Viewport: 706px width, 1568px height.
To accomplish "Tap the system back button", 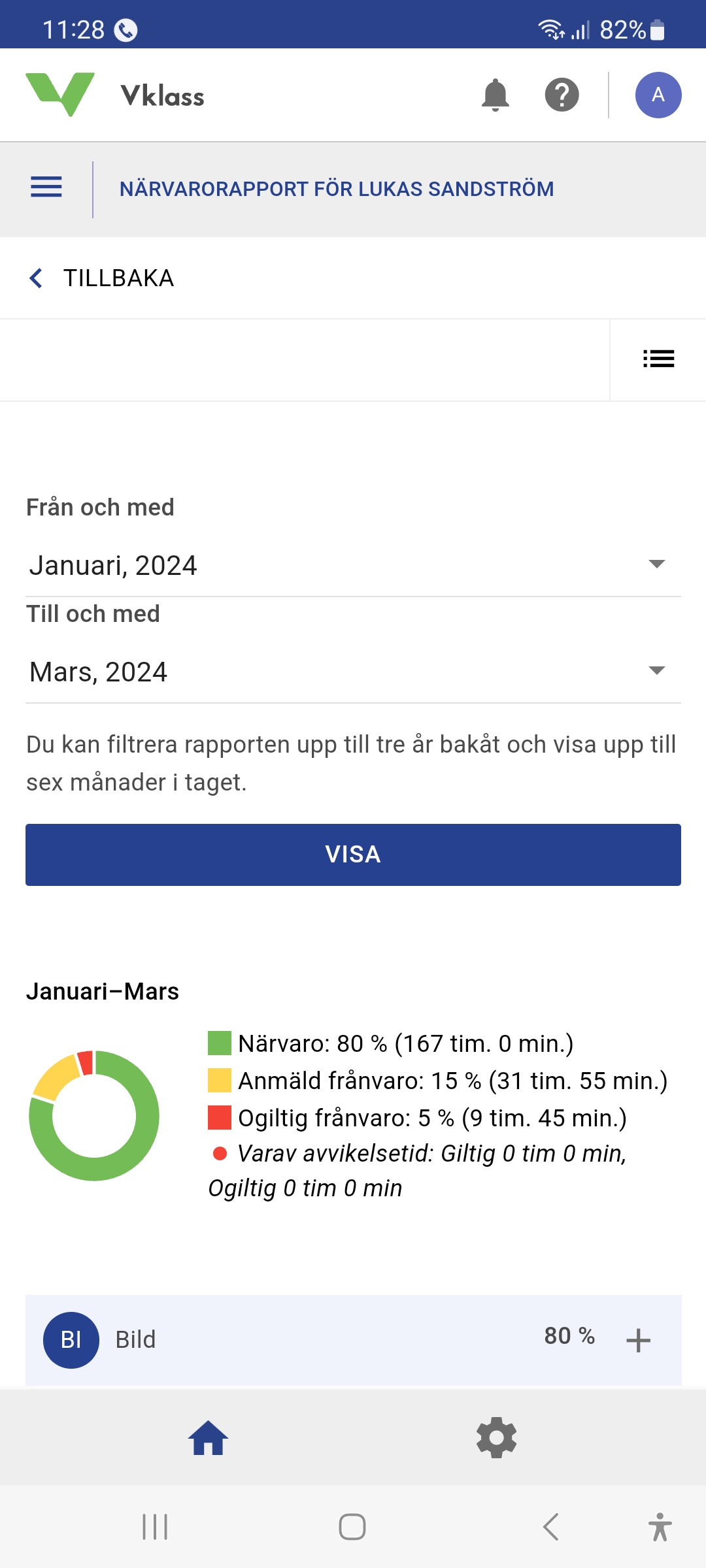I will click(551, 1527).
